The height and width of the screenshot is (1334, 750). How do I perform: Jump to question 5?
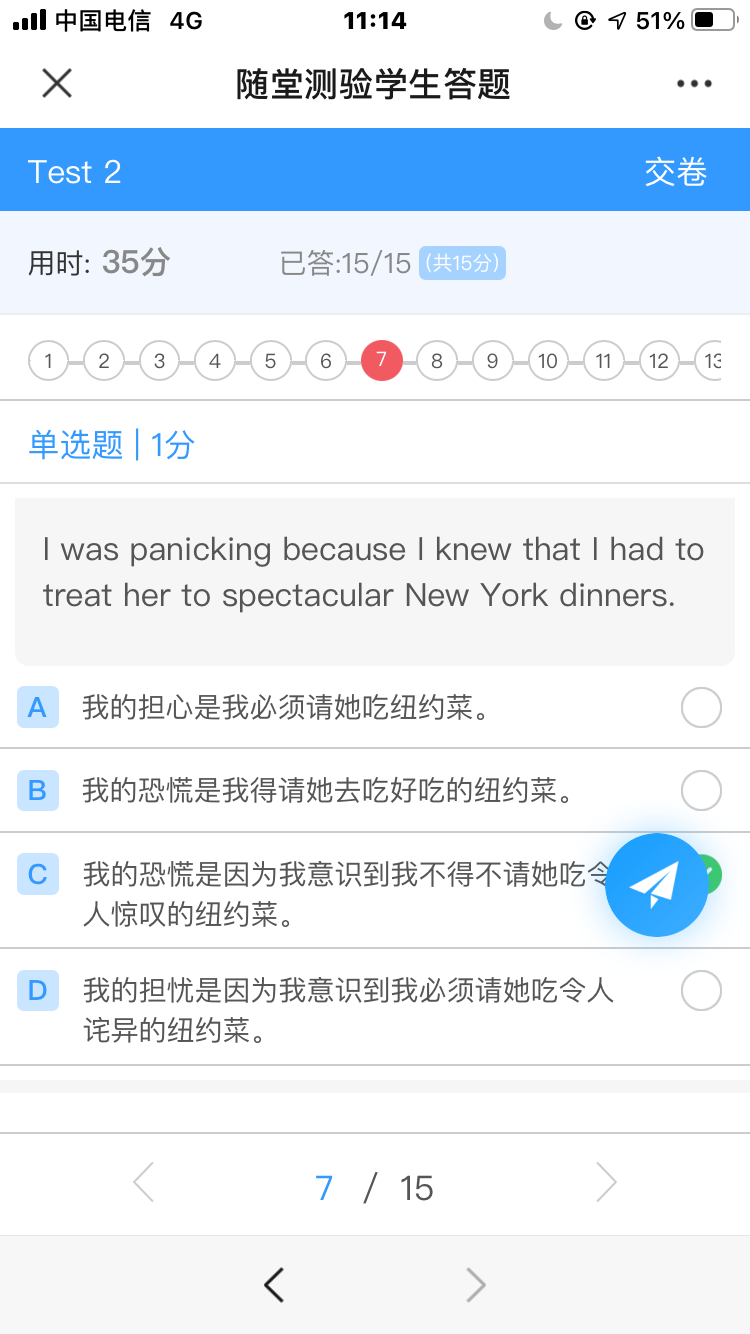pos(270,360)
